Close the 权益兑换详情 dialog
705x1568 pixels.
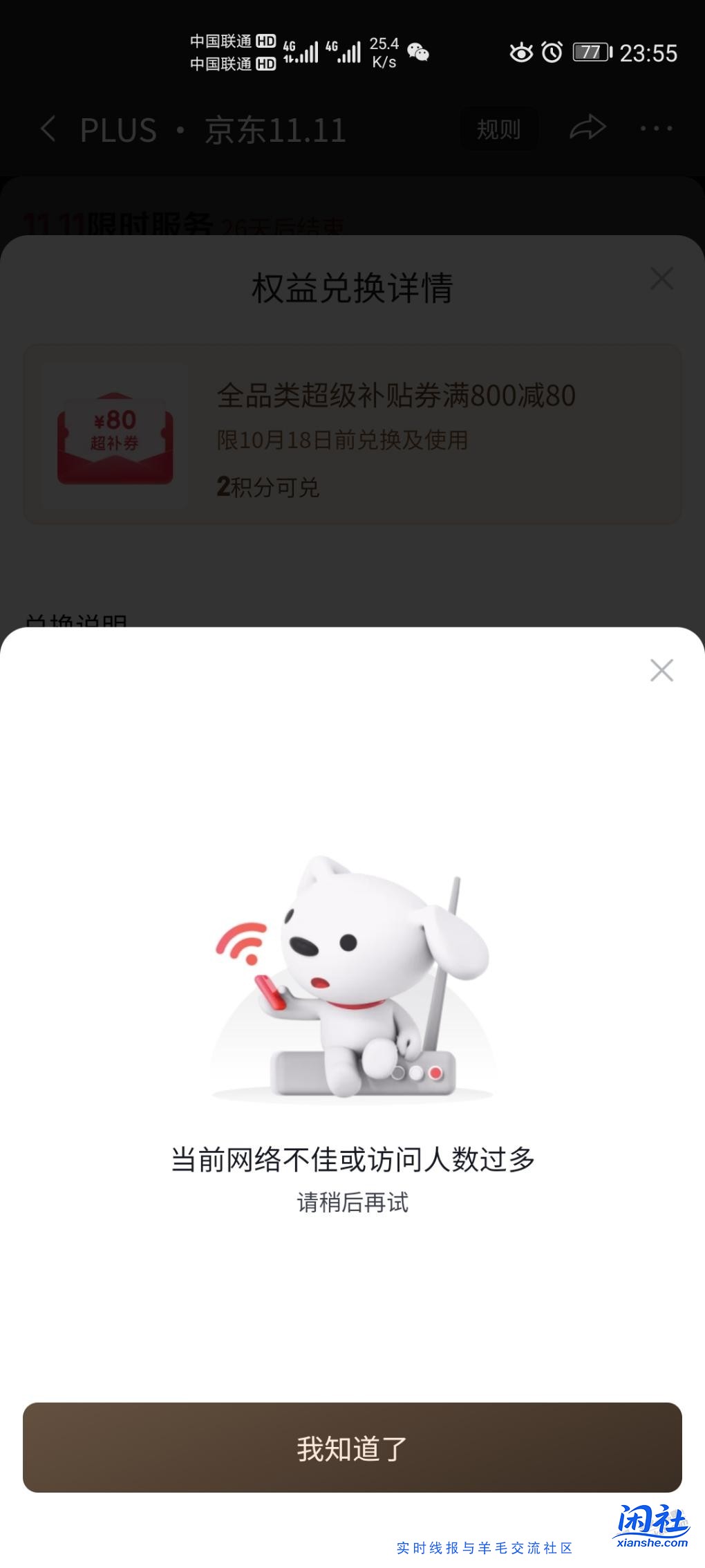tap(661, 279)
